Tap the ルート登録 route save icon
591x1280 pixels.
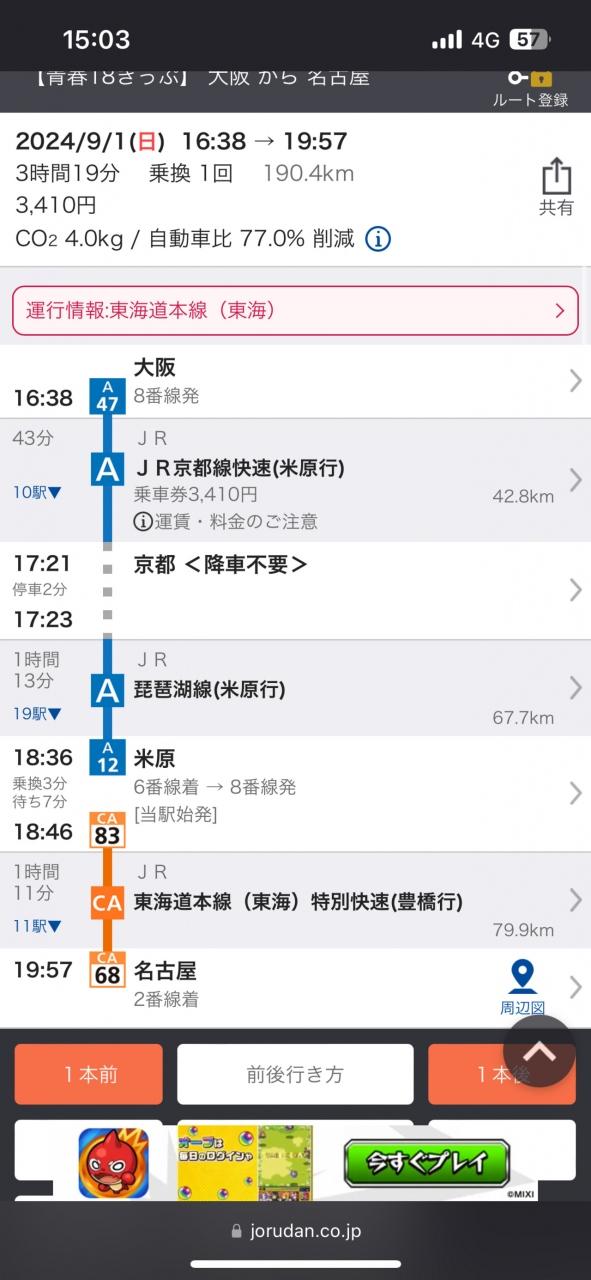530,89
